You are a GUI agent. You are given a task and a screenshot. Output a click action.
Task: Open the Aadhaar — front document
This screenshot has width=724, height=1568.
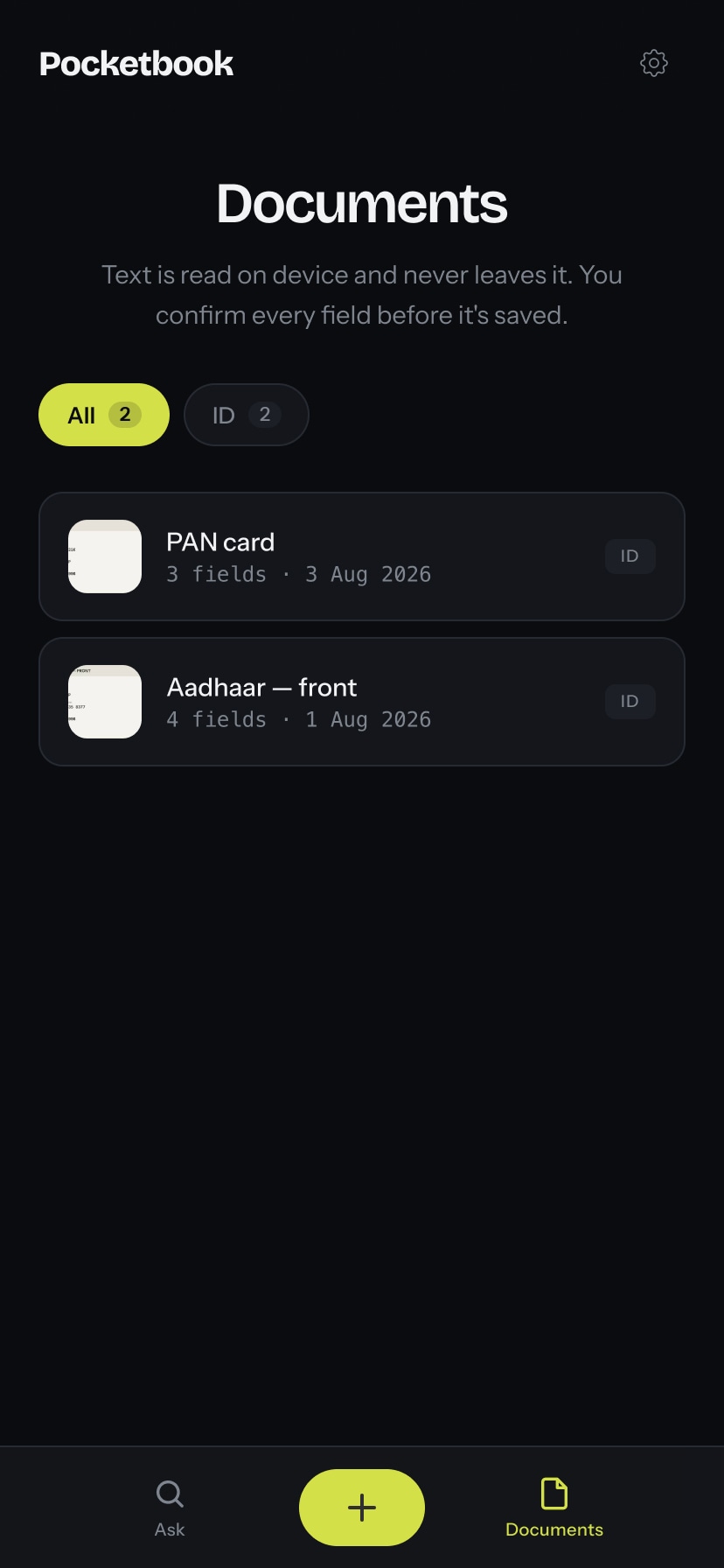pyautogui.click(x=362, y=702)
